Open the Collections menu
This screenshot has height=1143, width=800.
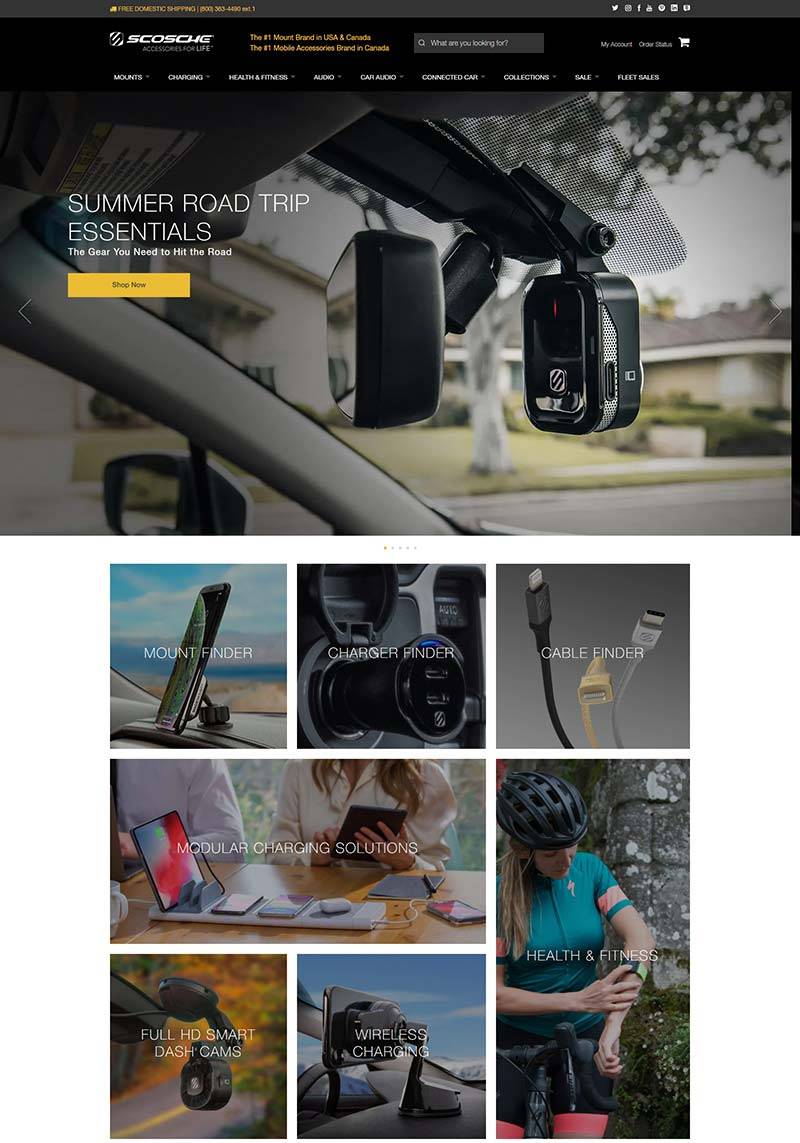[x=529, y=77]
